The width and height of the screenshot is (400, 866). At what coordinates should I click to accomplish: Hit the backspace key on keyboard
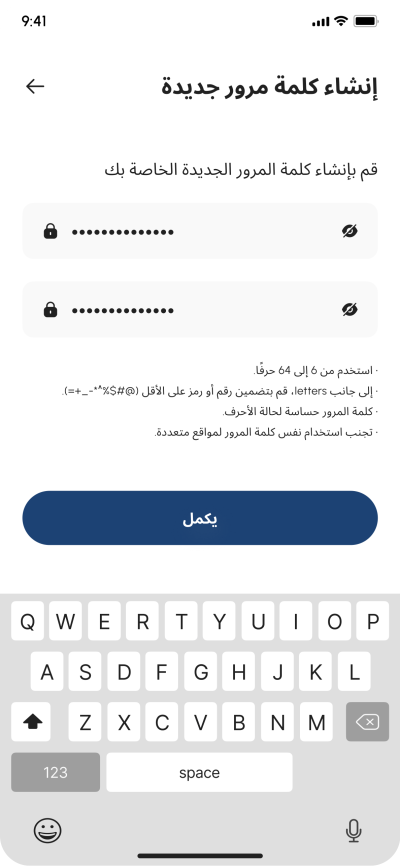(367, 722)
